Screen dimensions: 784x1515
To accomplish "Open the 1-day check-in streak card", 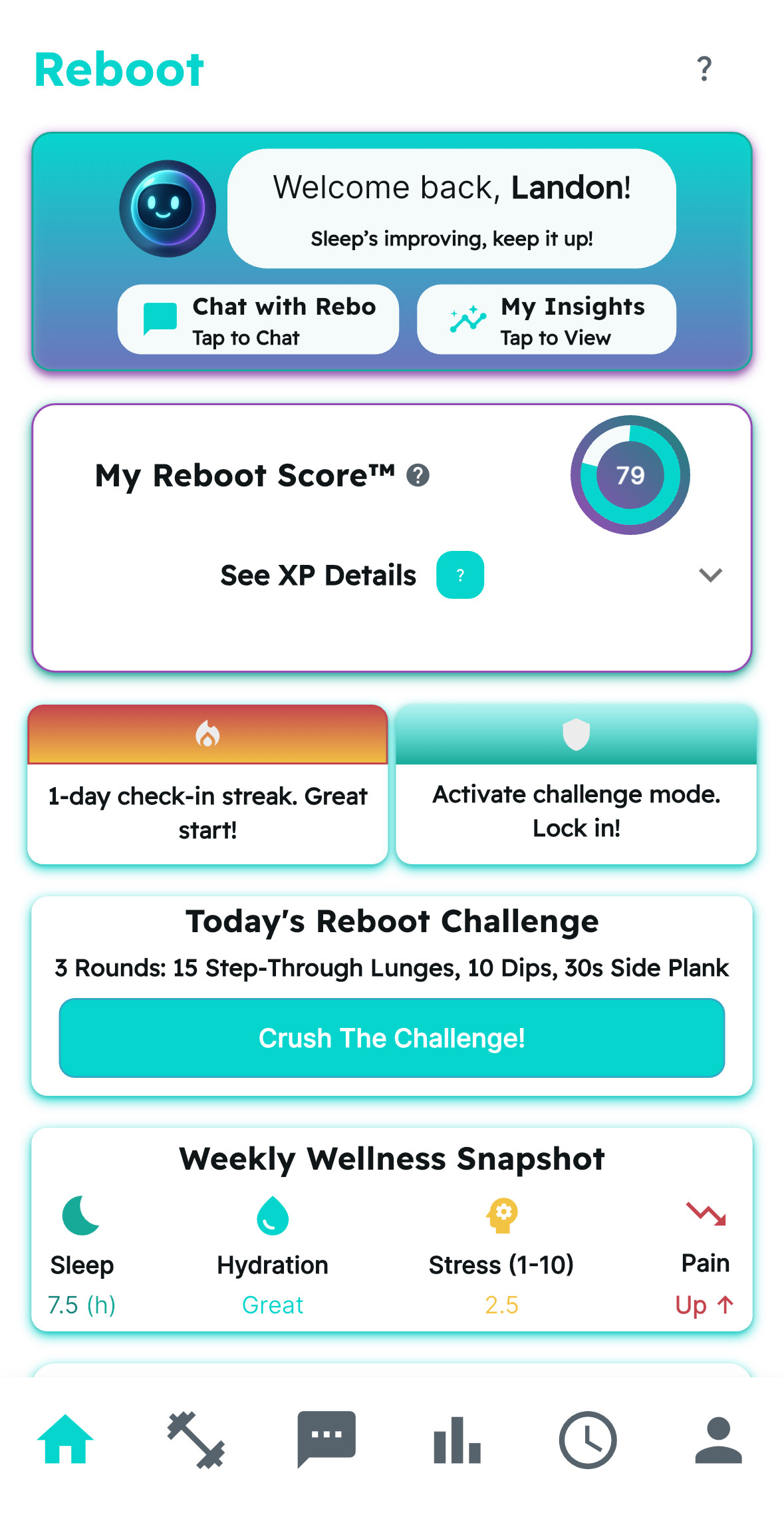I will pyautogui.click(x=207, y=785).
